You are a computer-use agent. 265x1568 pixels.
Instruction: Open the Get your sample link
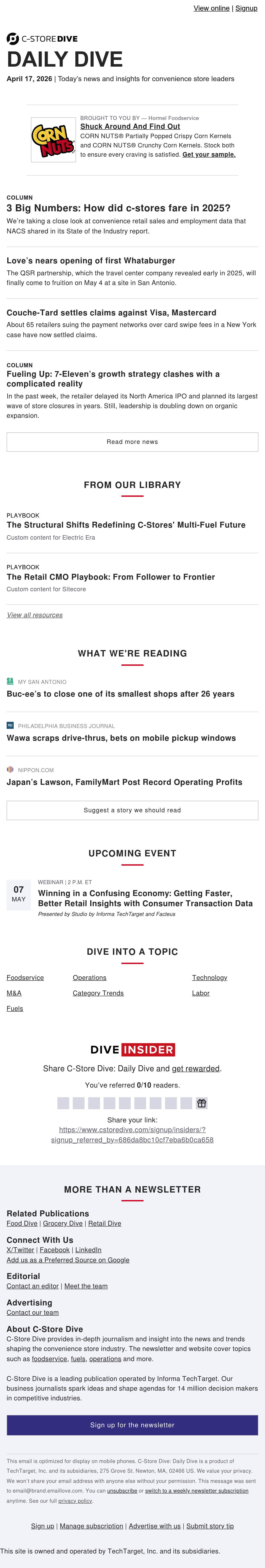point(209,155)
